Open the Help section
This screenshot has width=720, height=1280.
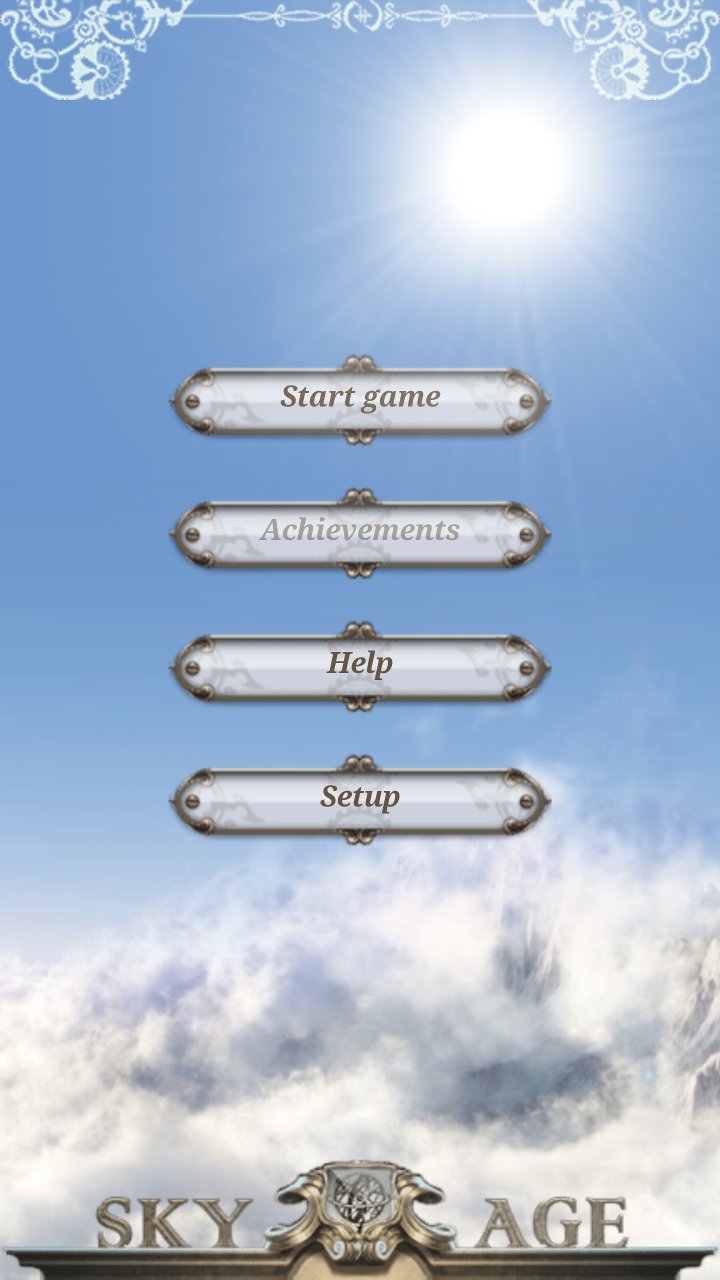click(x=360, y=665)
